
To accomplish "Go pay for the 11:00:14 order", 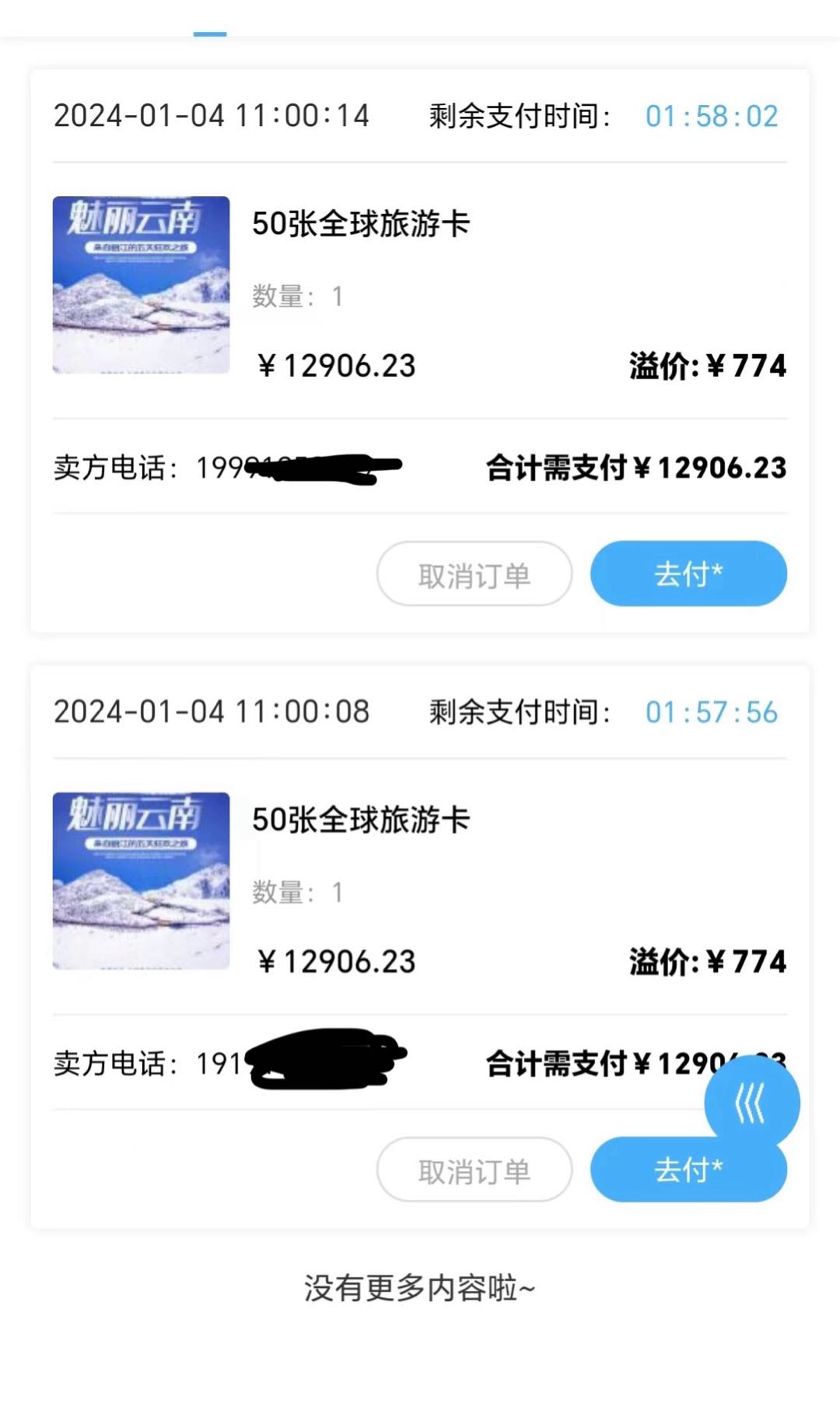I will click(x=688, y=574).
